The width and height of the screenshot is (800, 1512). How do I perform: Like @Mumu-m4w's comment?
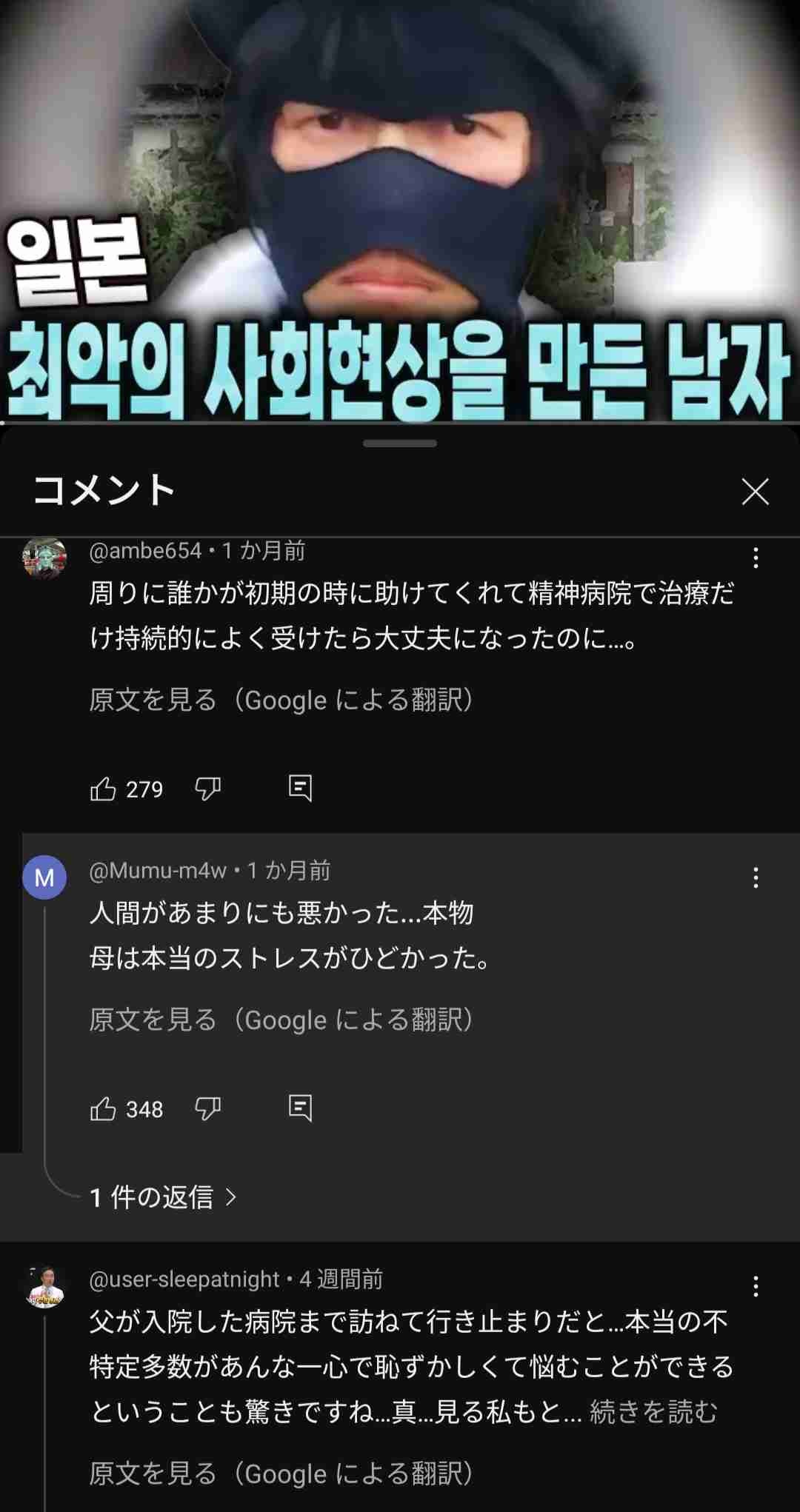[x=103, y=1109]
